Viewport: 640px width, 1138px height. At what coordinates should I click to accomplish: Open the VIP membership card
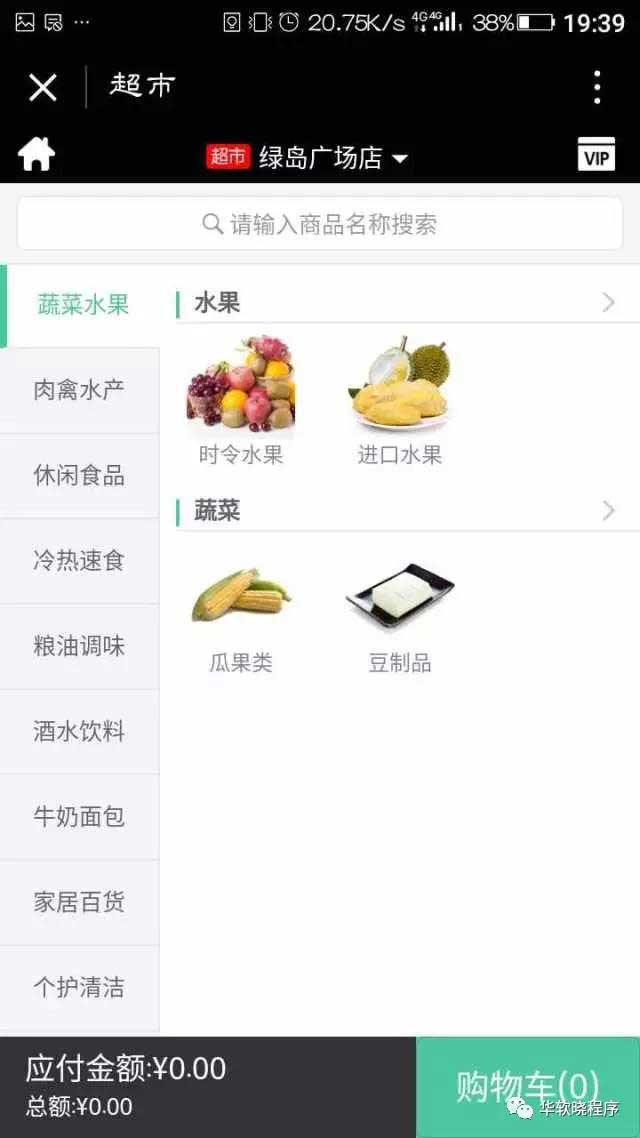(x=596, y=155)
